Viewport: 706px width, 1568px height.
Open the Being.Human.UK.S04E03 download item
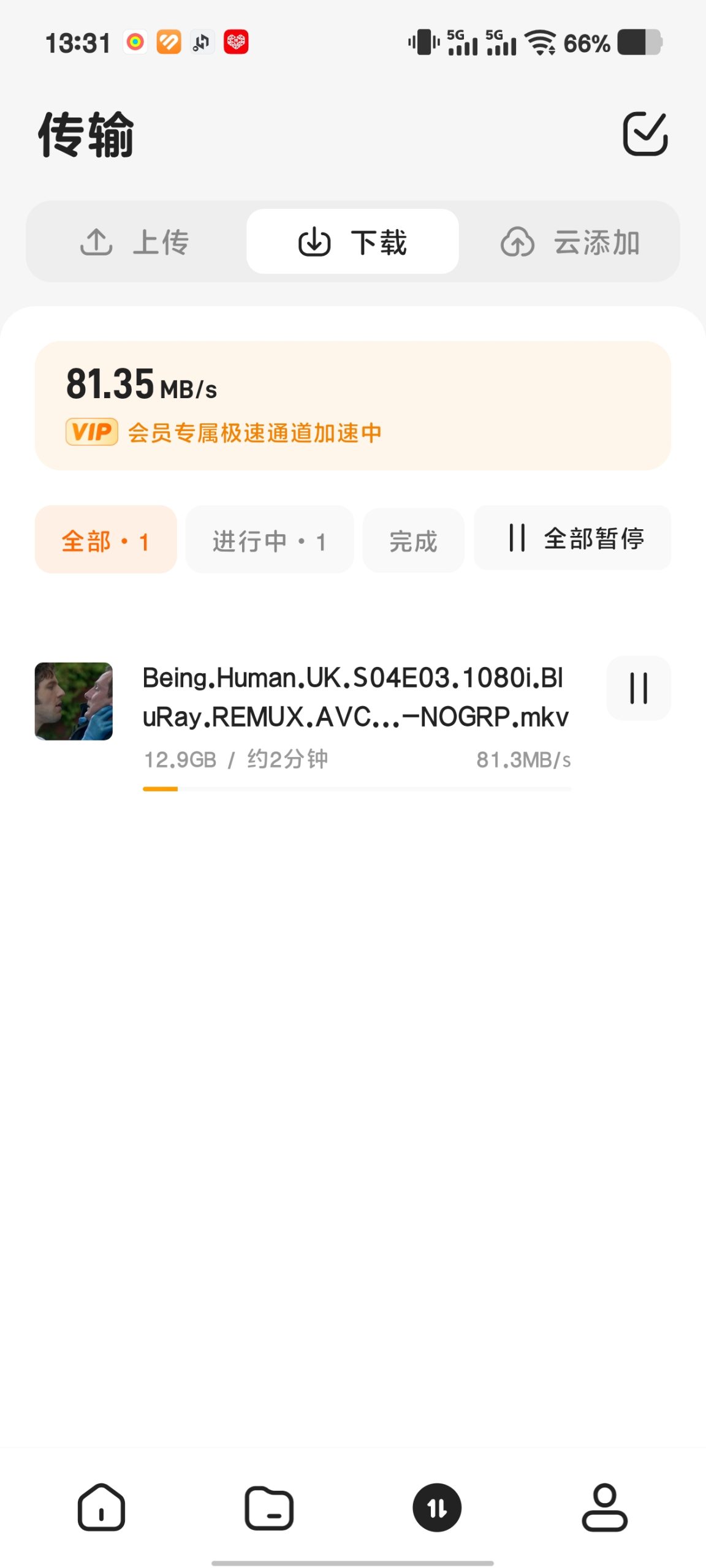tap(355, 698)
